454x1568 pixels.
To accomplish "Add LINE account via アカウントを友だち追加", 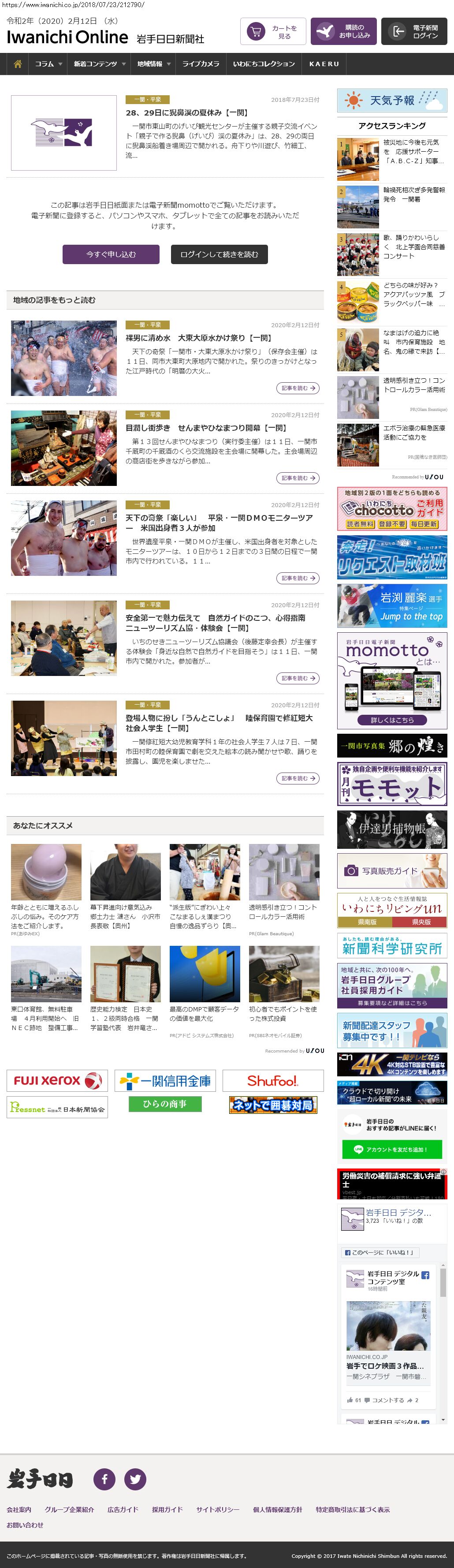I will (392, 1149).
